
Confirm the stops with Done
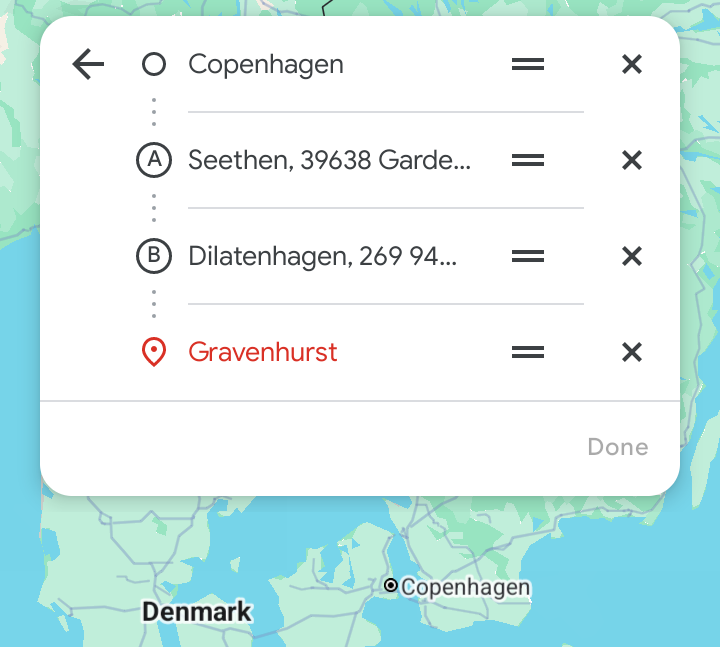617,447
